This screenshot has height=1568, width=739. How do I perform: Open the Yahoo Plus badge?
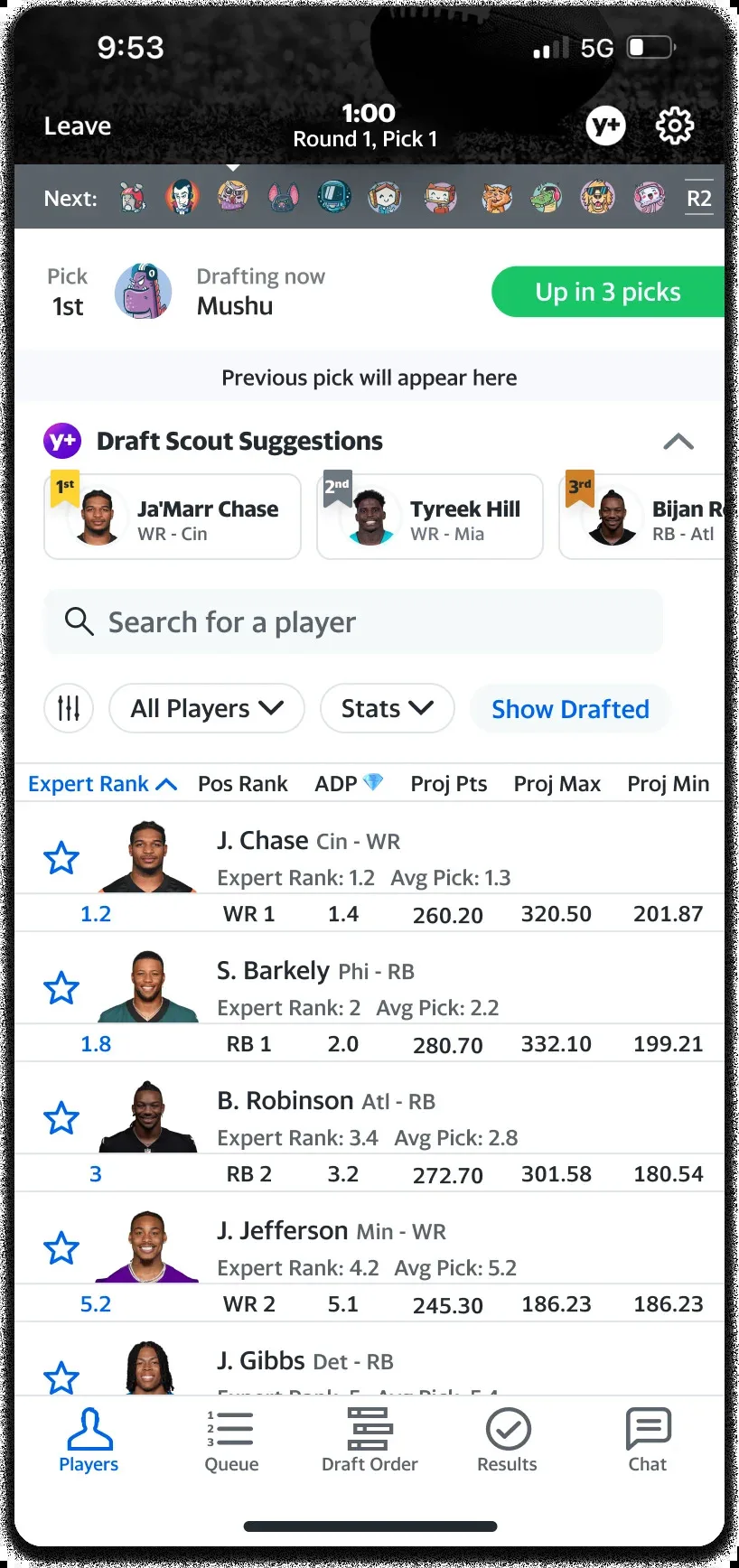(x=606, y=126)
